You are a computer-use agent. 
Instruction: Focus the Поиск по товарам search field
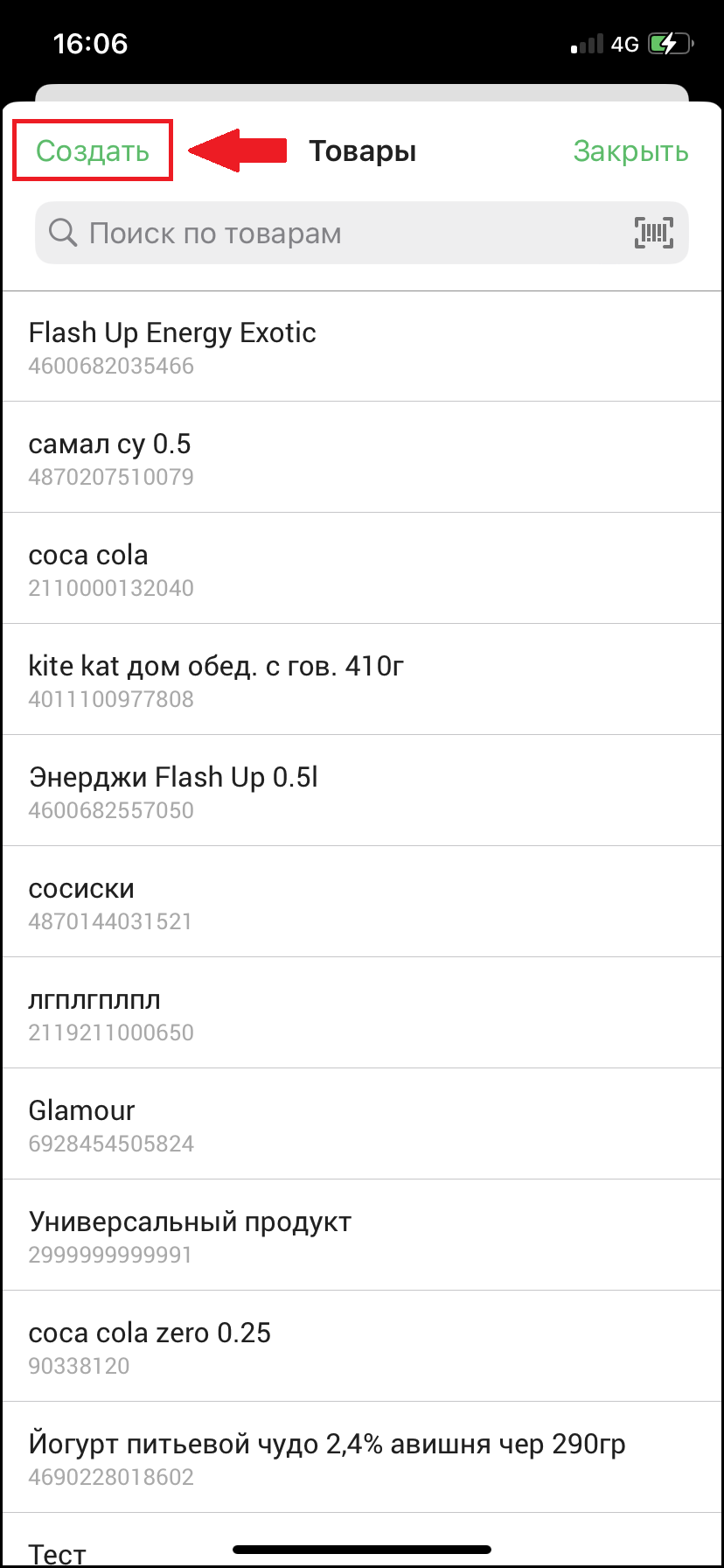tap(332, 234)
